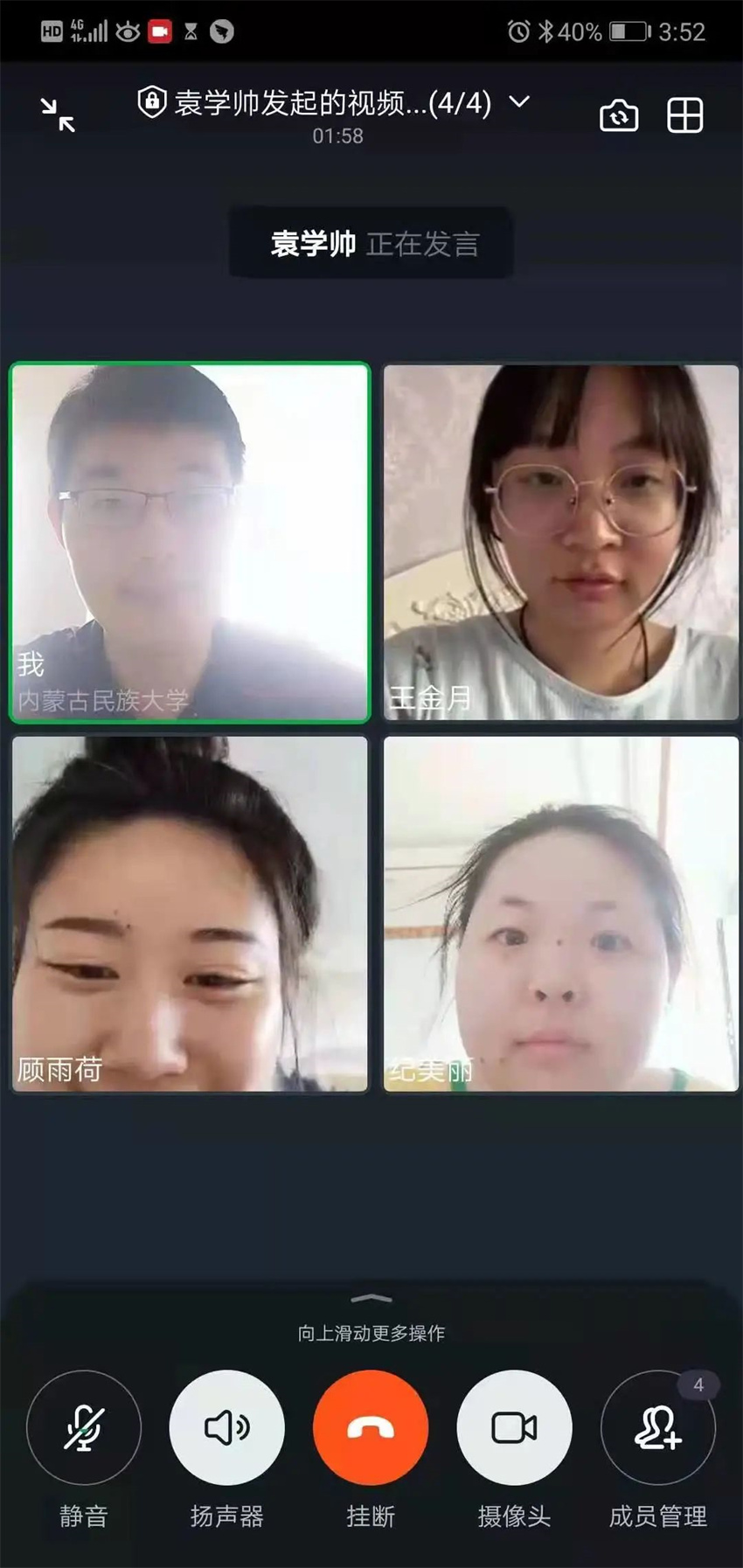Select 顾雨荷's video tile
743x1568 pixels.
pyautogui.click(x=190, y=913)
